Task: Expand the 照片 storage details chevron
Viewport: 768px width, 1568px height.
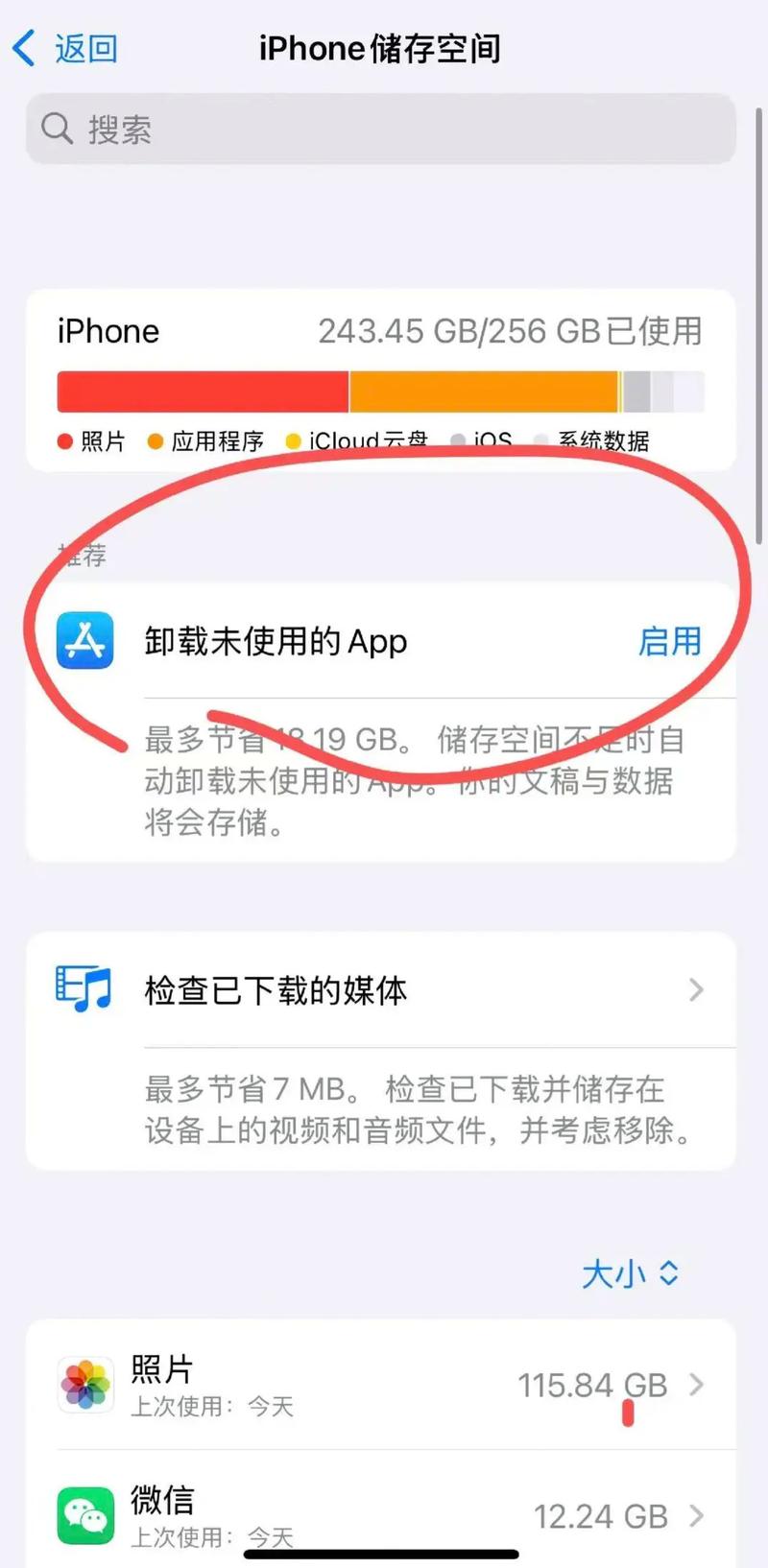Action: coord(695,1385)
